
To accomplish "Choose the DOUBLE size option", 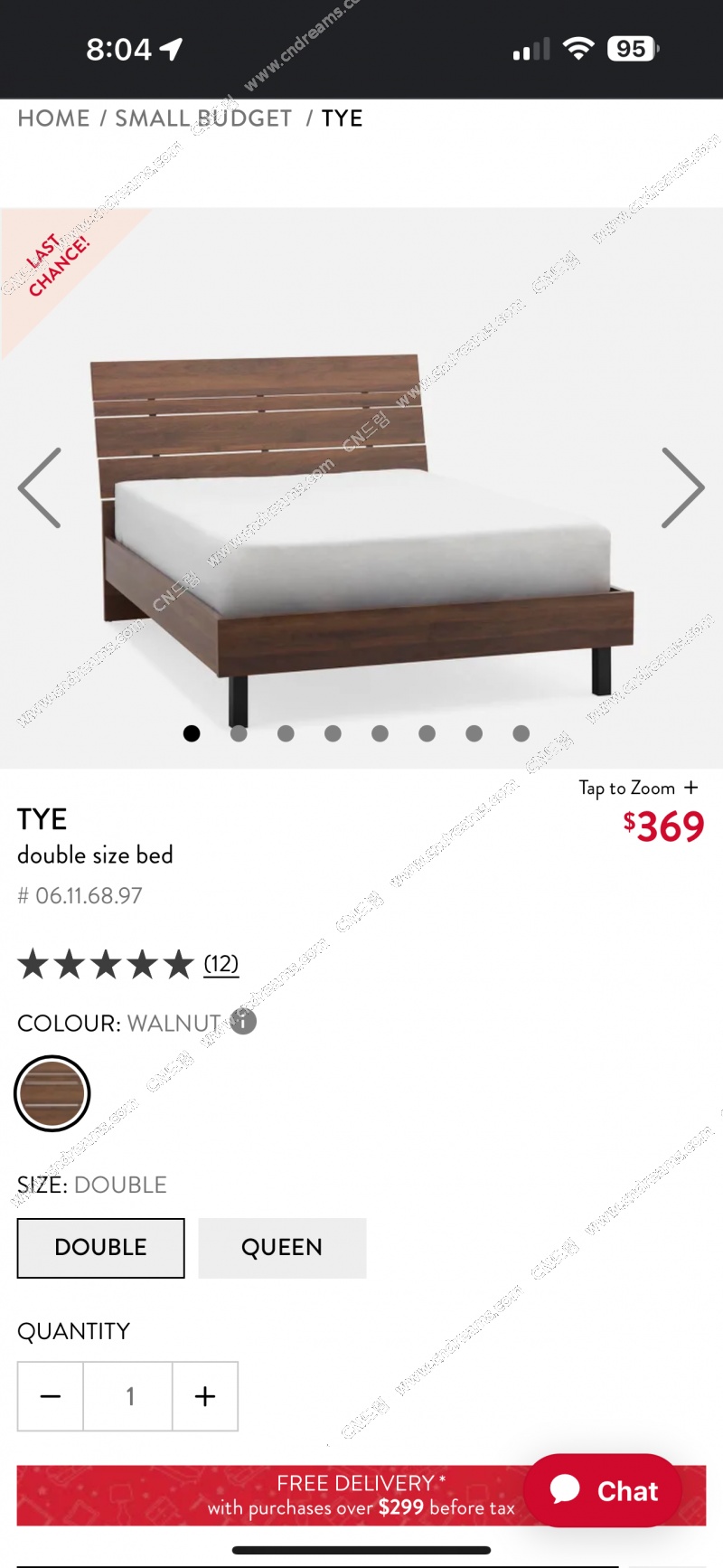I will pos(100,1248).
